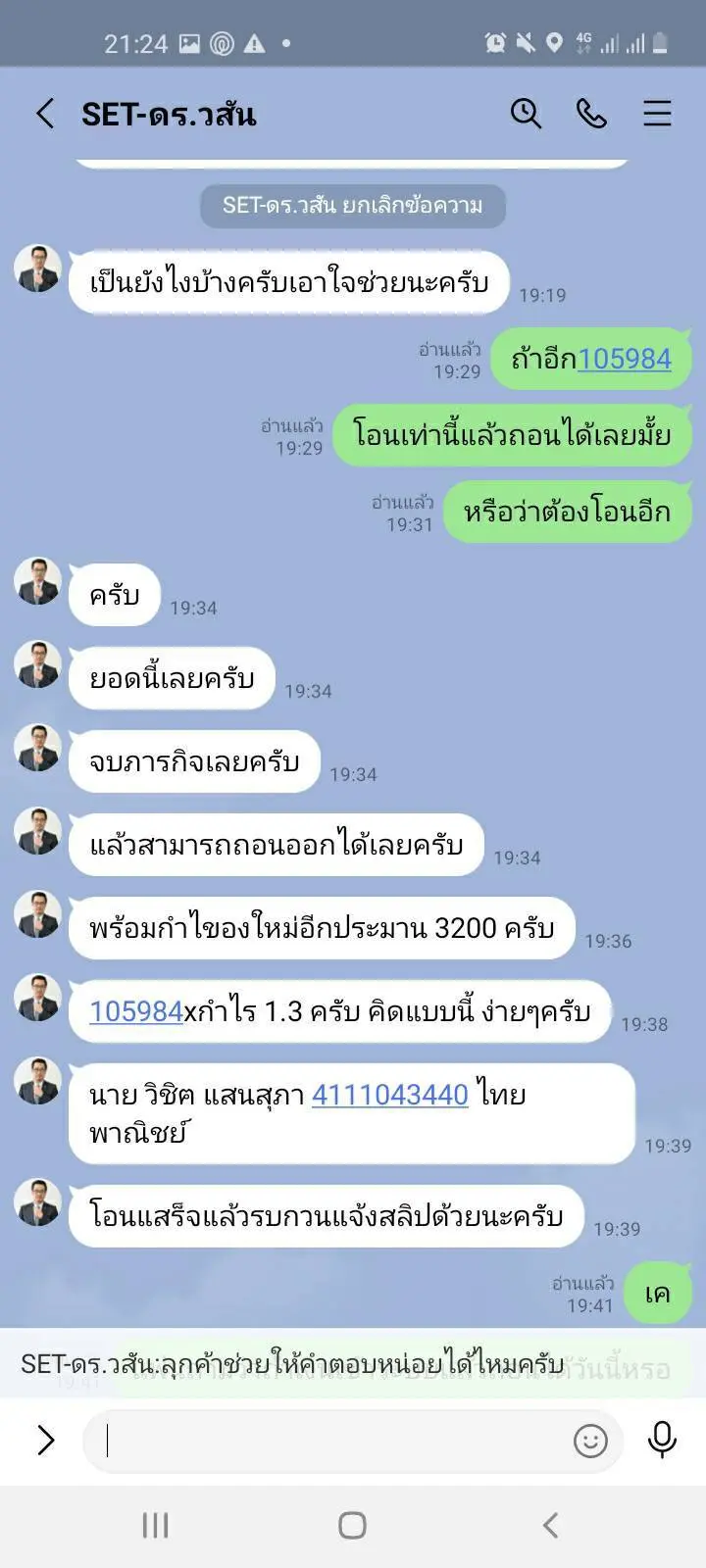706x1568 pixels.
Task: Search within this chat
Action: point(526,114)
